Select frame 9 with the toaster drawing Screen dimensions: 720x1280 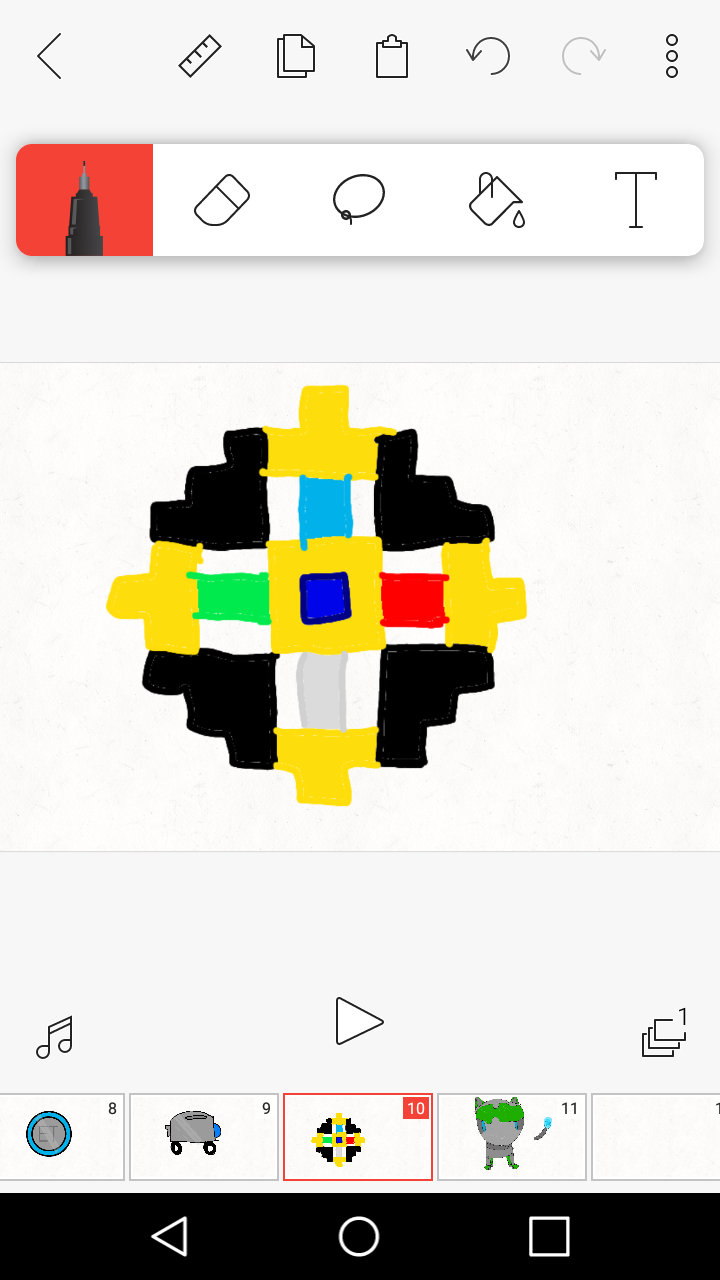pos(203,1137)
